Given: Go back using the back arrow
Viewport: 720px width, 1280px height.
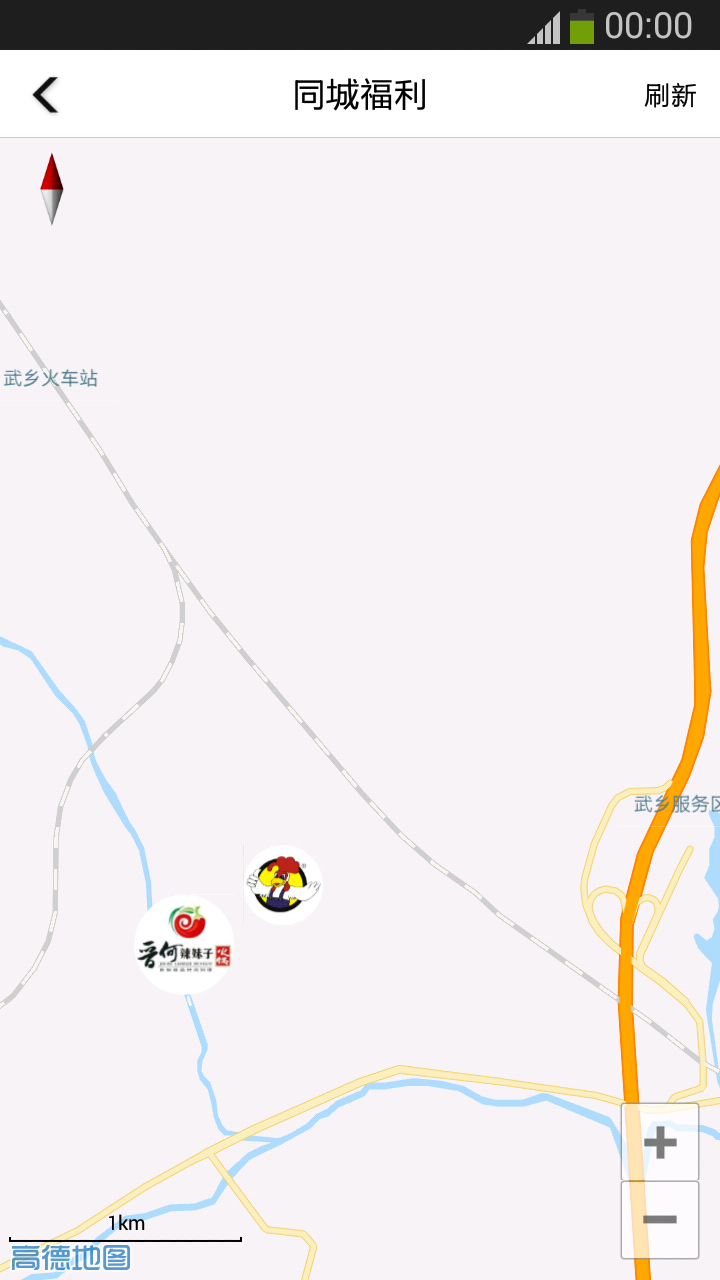Looking at the screenshot, I should 45,95.
